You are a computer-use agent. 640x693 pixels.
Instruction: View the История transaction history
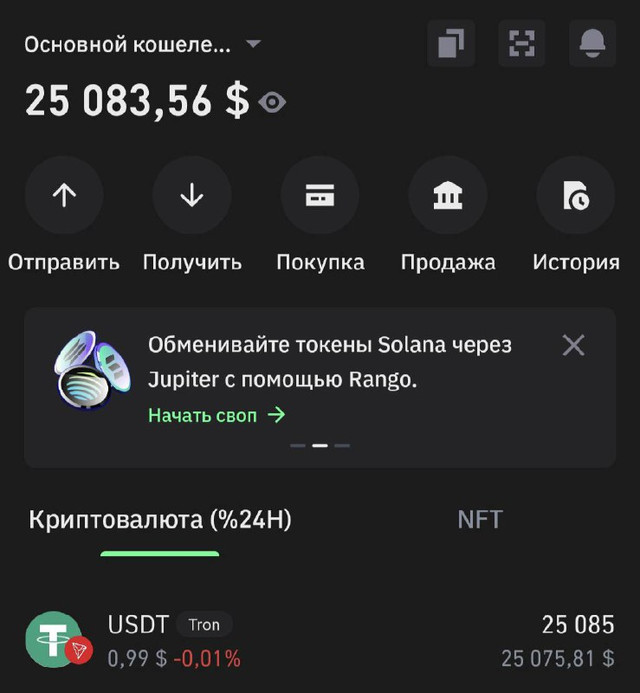coord(576,196)
